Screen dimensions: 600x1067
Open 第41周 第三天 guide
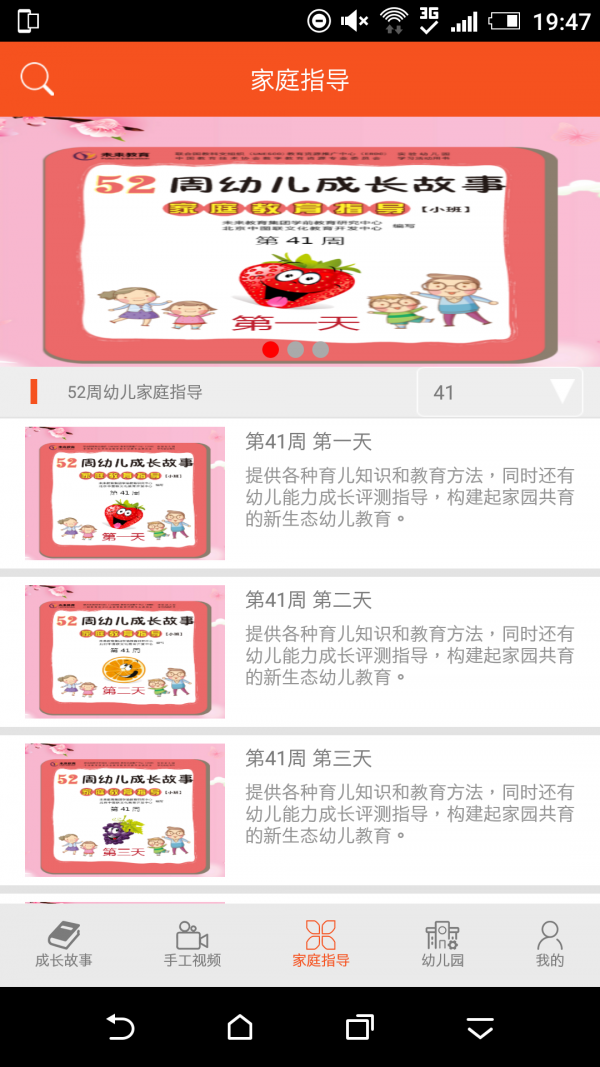[300, 809]
